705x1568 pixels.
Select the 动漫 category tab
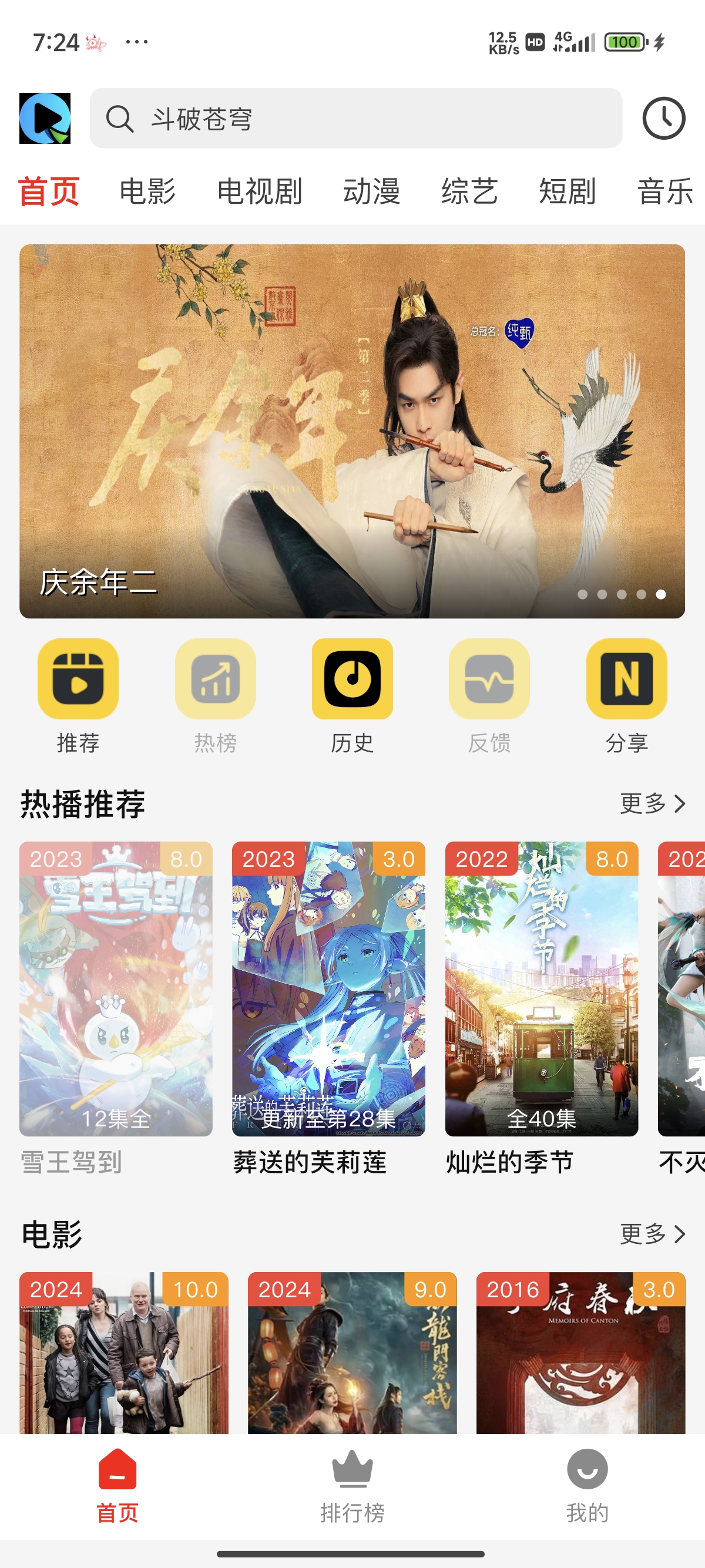point(371,191)
